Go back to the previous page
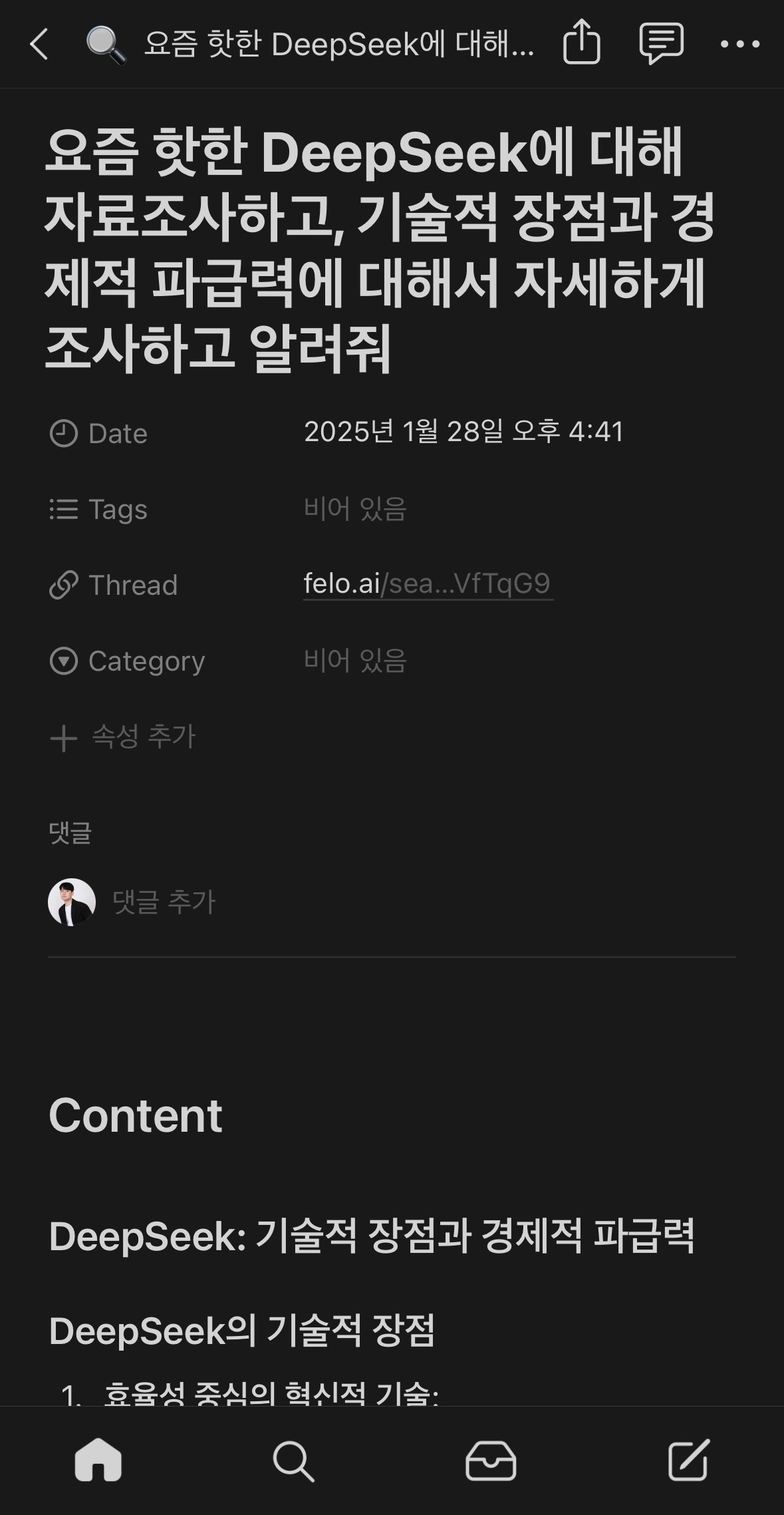 click(39, 45)
